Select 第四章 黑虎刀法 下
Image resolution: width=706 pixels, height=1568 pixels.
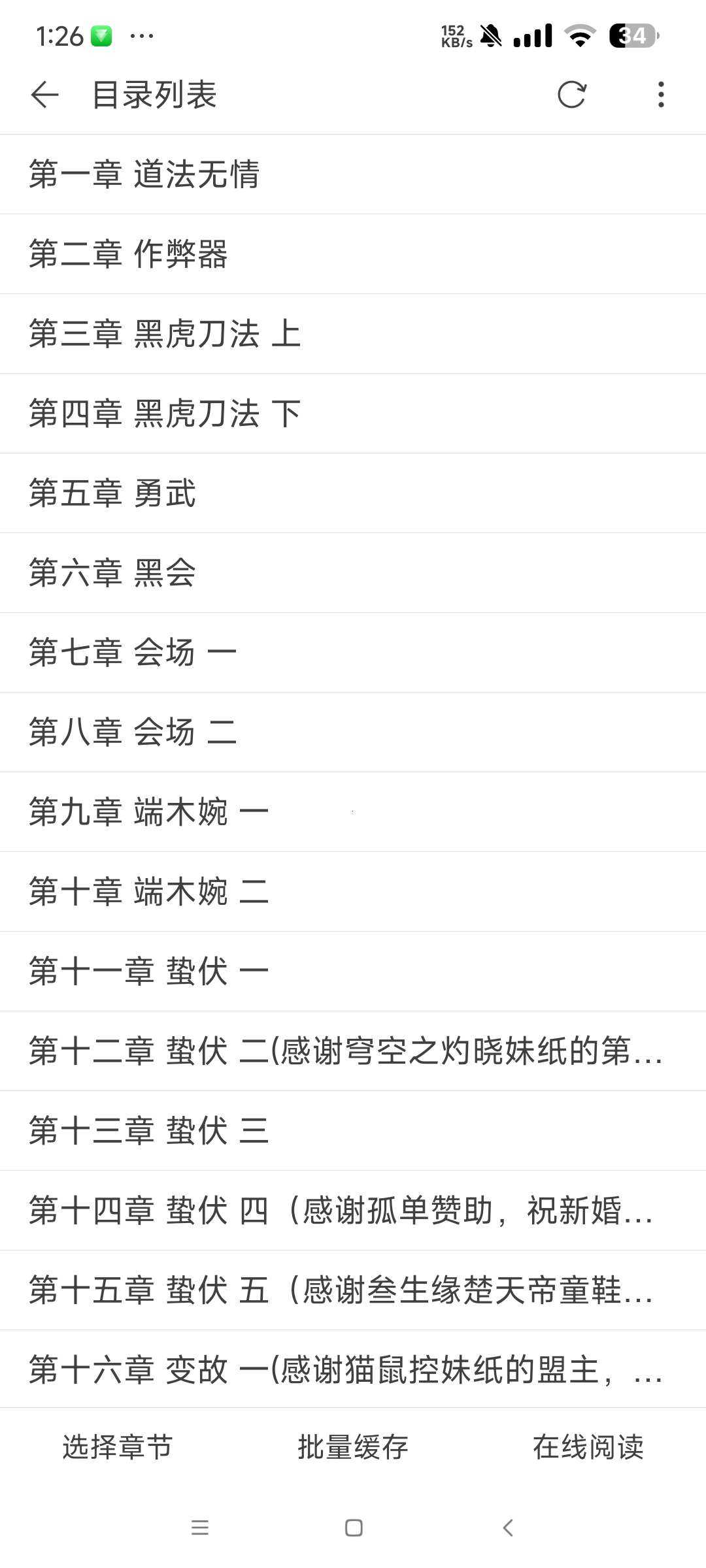coord(353,414)
